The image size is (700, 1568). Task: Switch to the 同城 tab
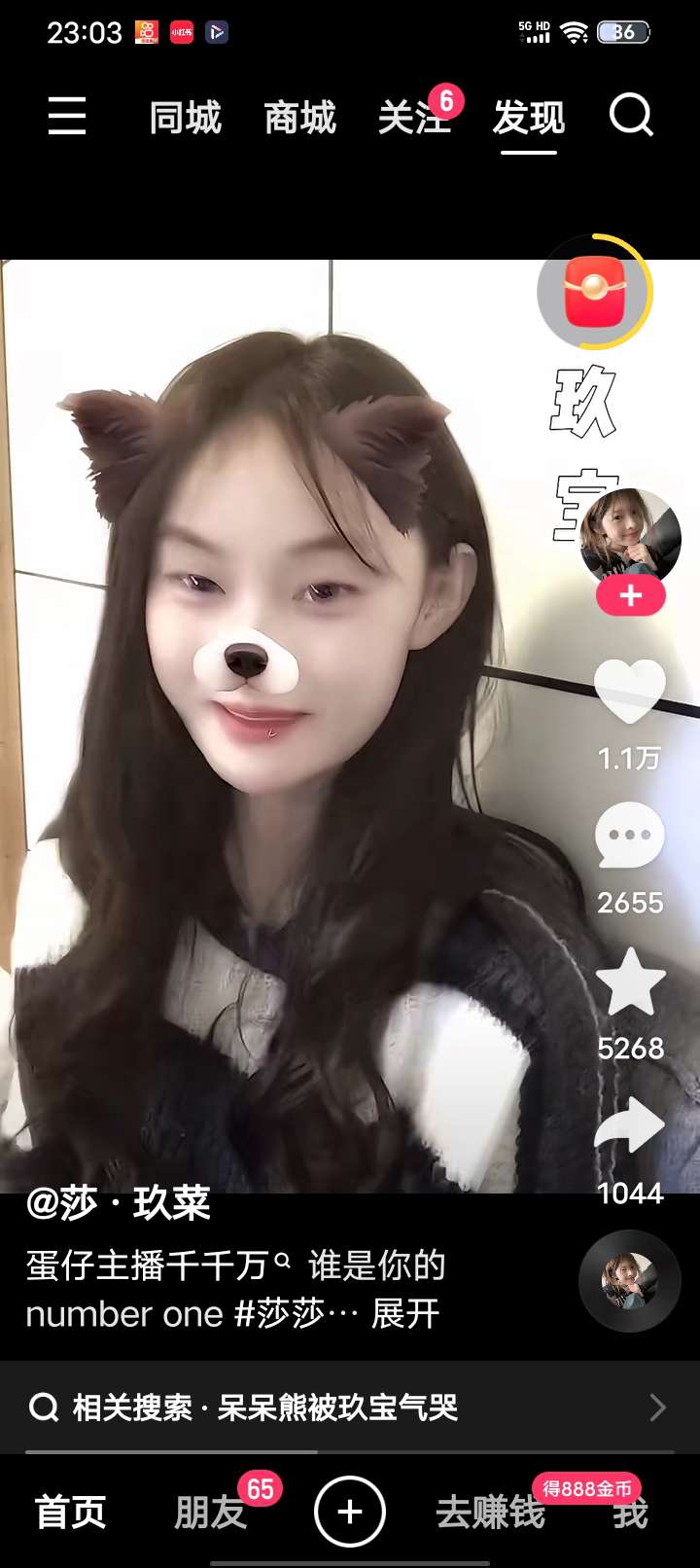click(x=185, y=118)
